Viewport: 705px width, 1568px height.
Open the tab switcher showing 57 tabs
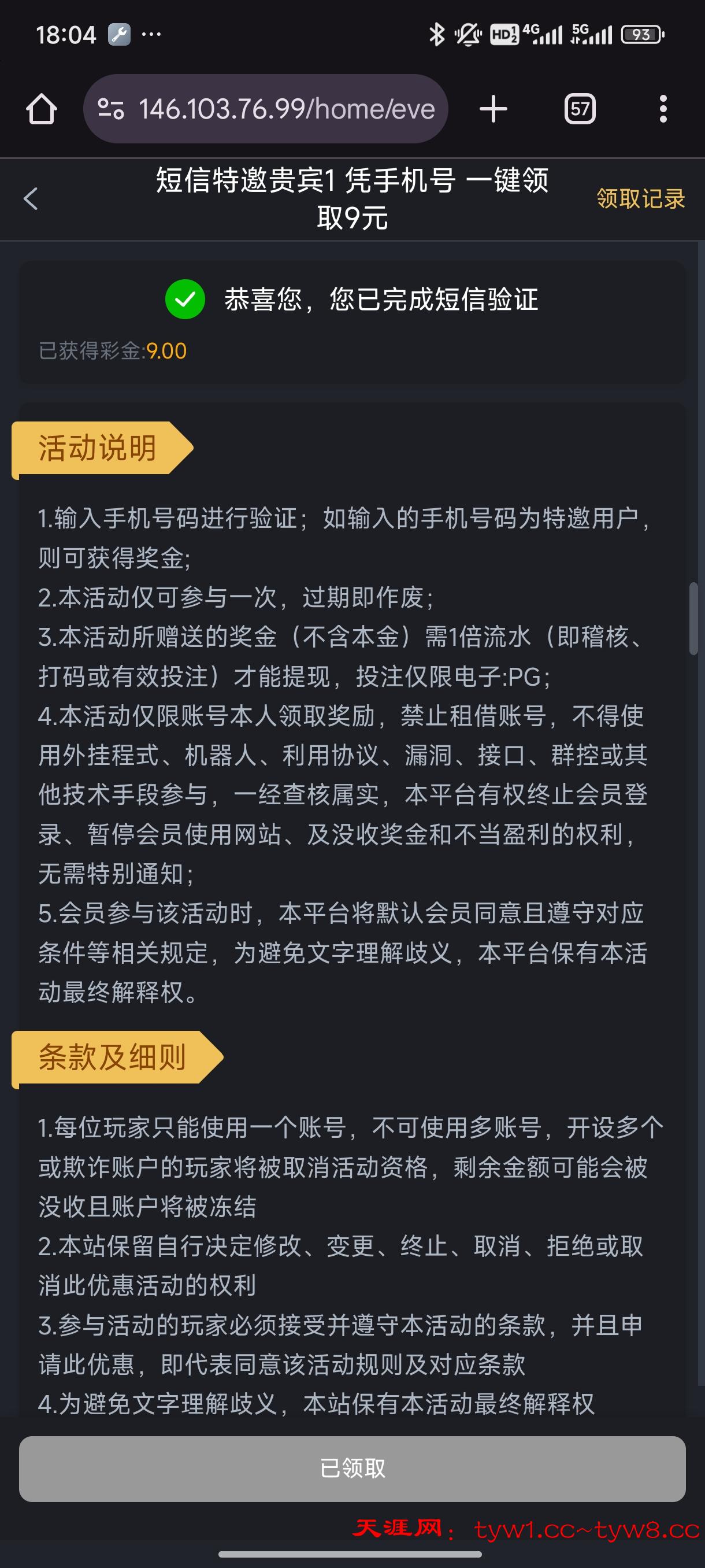tap(579, 110)
